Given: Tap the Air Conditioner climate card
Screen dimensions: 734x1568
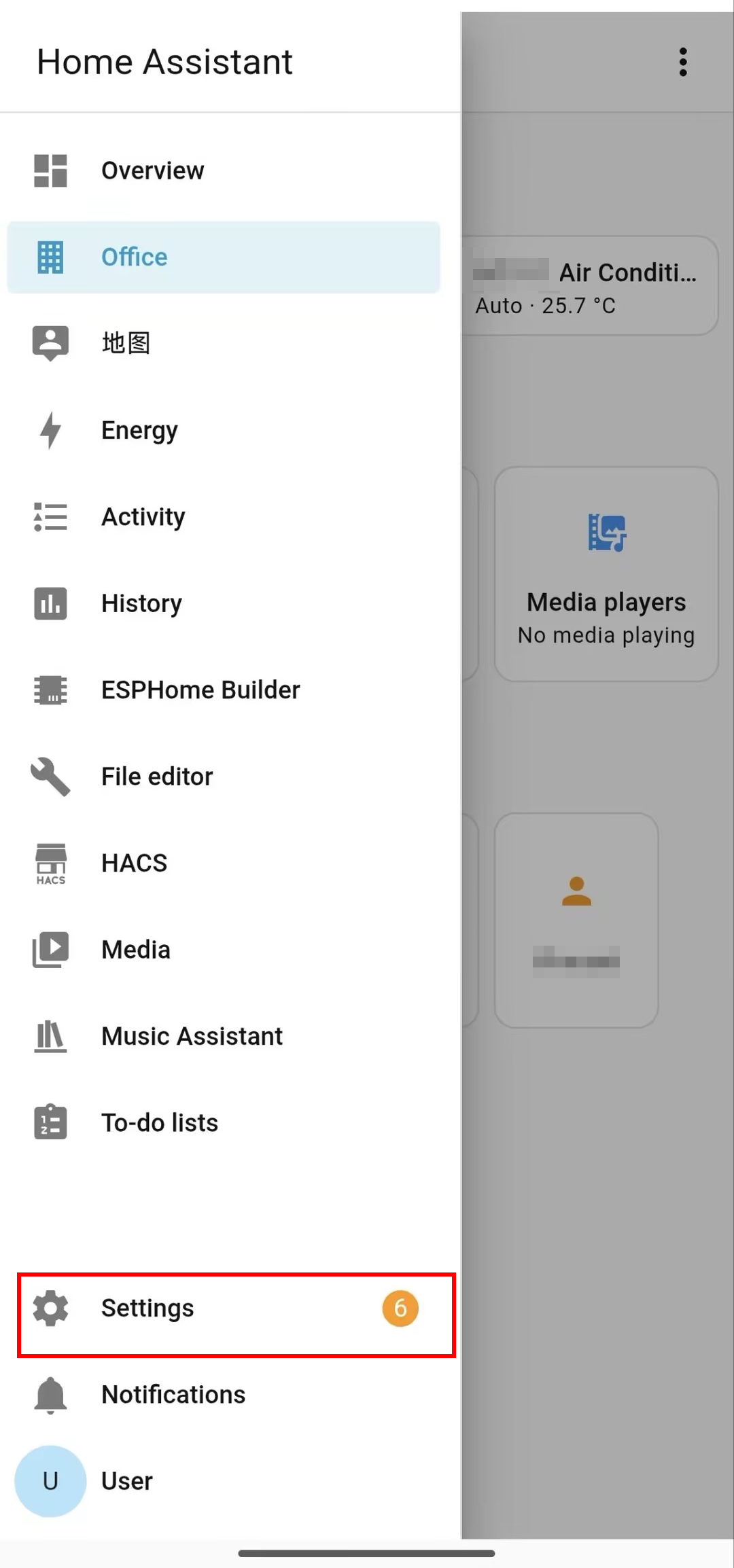Looking at the screenshot, I should tap(590, 287).
